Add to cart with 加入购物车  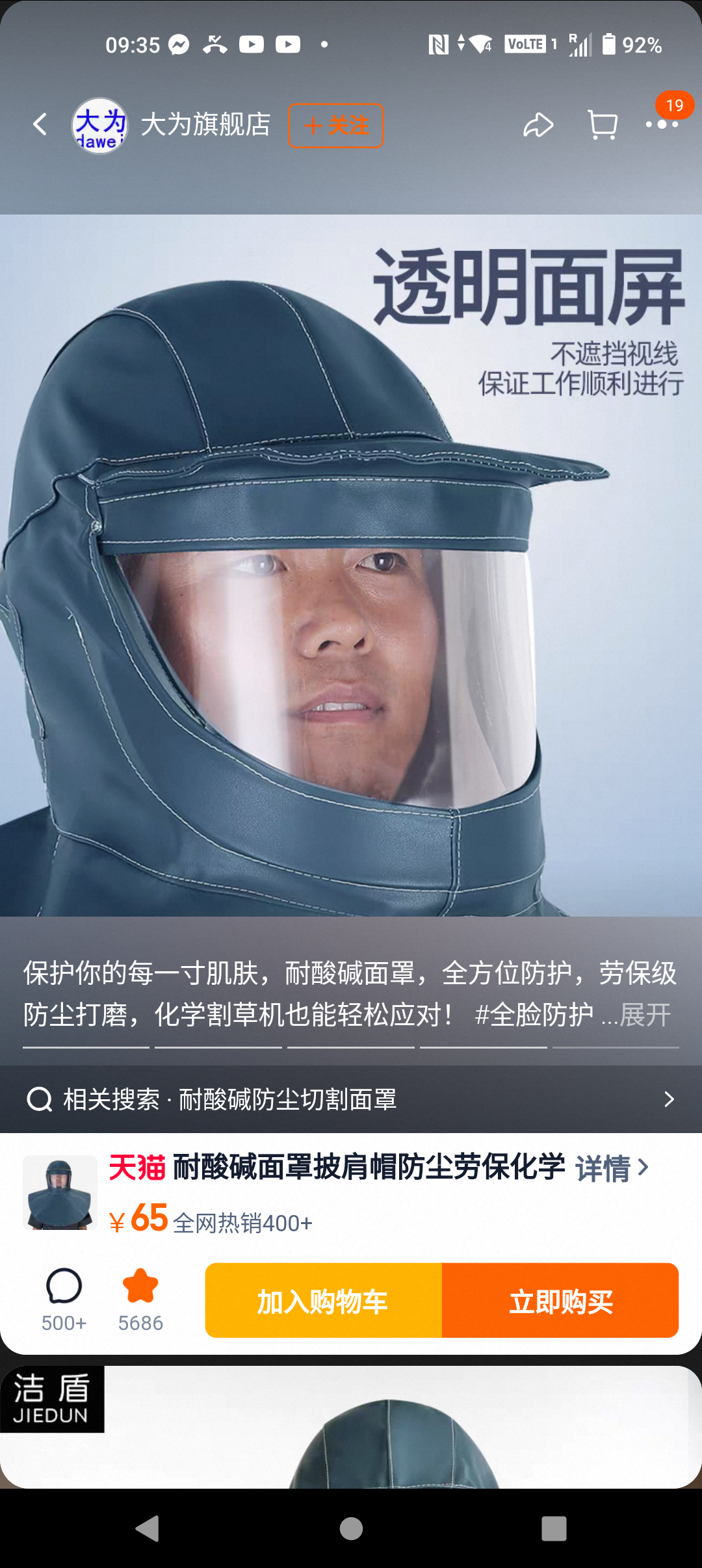324,1300
